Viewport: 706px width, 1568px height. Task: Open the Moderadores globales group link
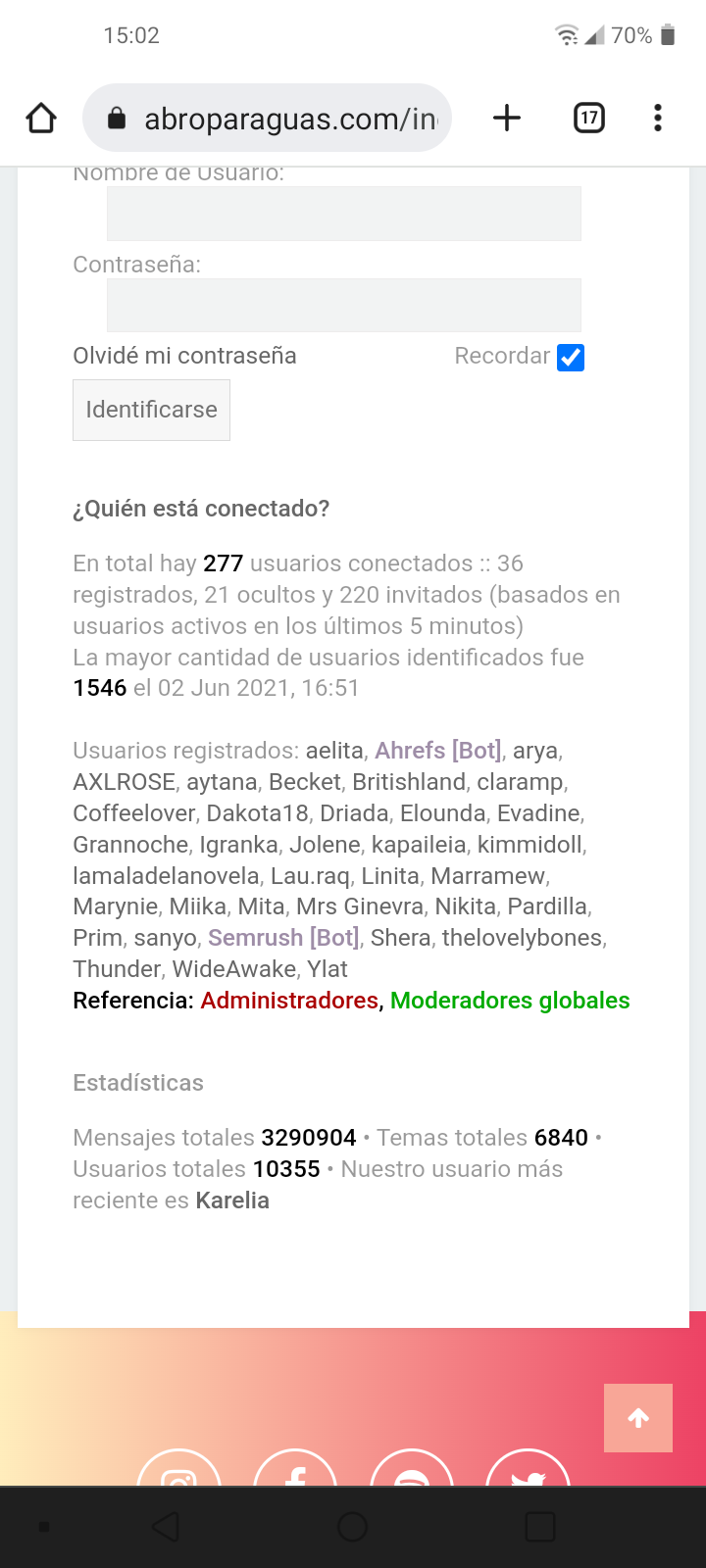[x=510, y=1001]
